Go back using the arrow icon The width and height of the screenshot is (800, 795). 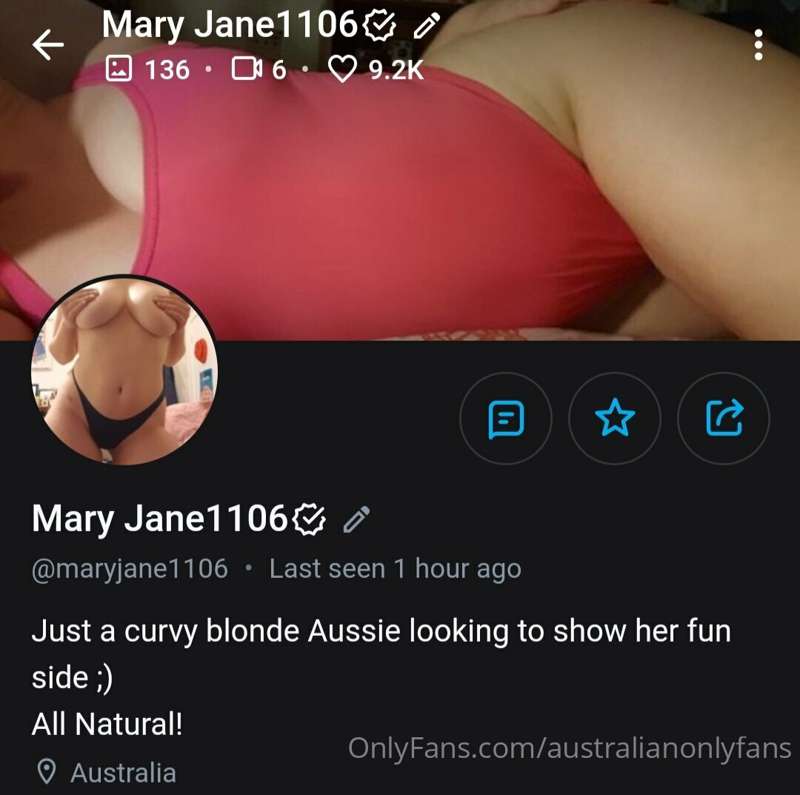click(47, 45)
